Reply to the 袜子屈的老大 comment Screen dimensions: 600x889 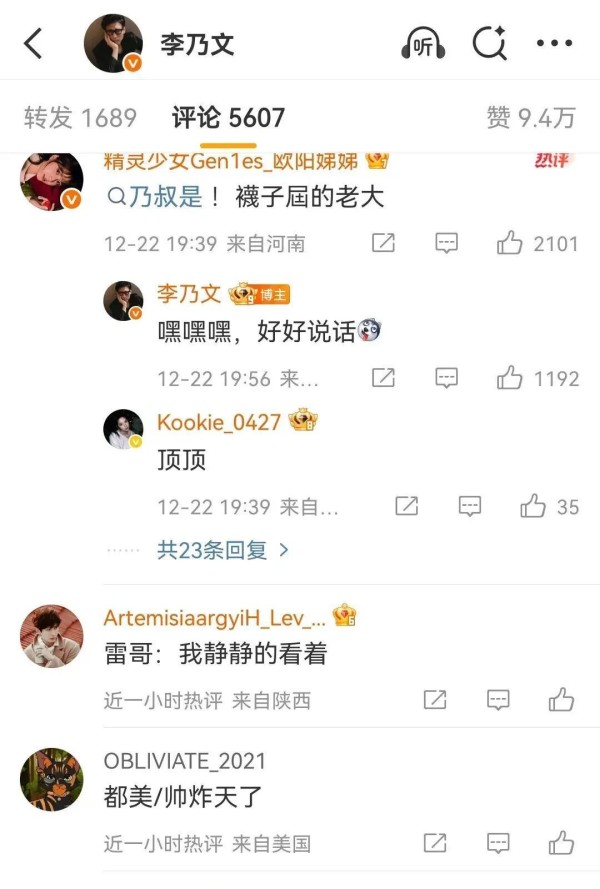point(446,243)
